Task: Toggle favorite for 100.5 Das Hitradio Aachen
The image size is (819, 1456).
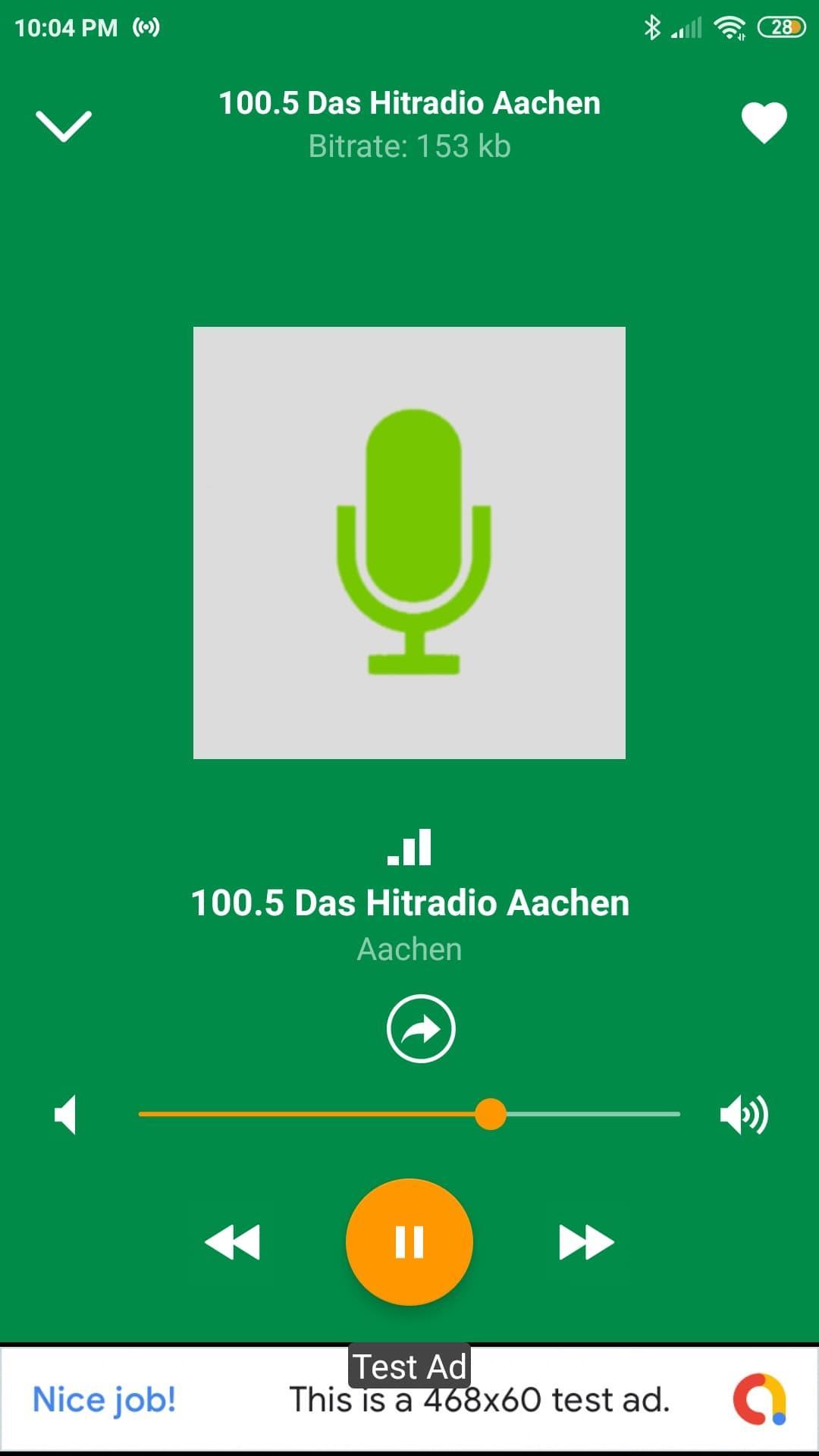Action: point(764,123)
